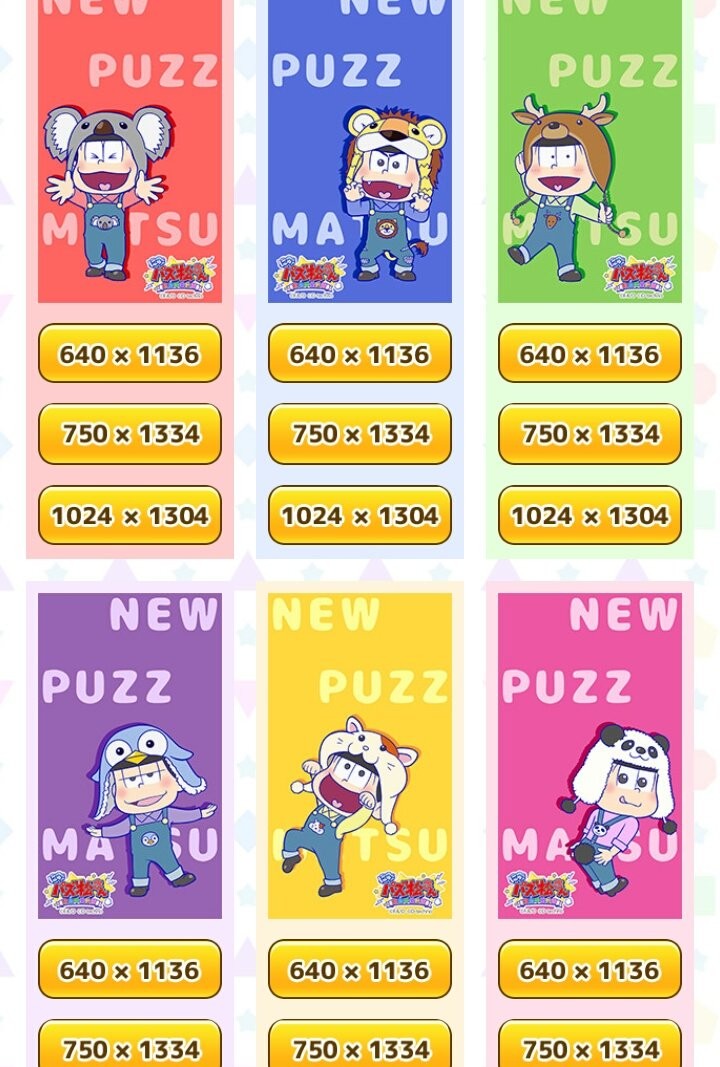Viewport: 720px width, 1067px height.
Task: Download cat wallpaper in 640 × 1136
Action: click(360, 969)
